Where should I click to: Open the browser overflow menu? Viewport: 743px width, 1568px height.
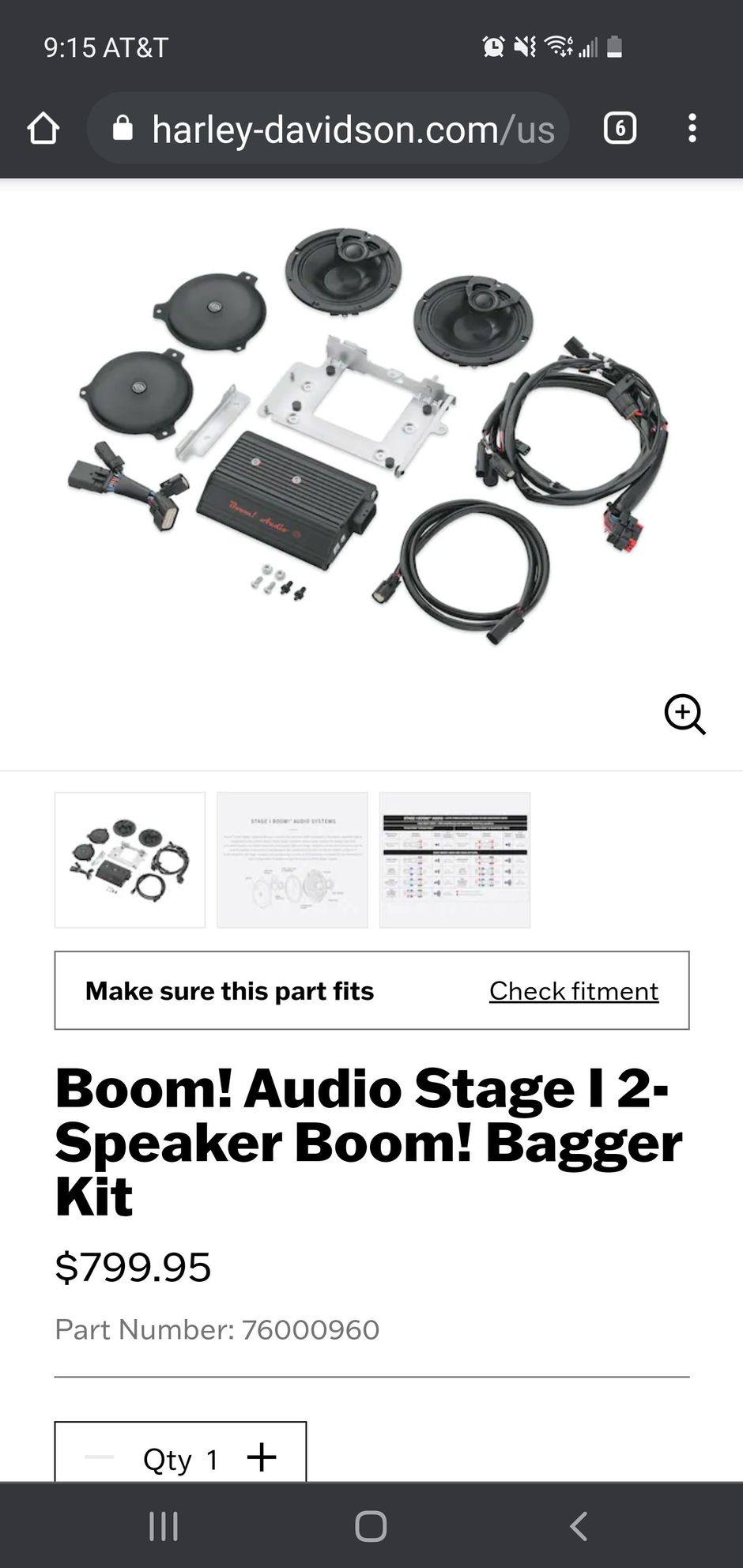[692, 129]
